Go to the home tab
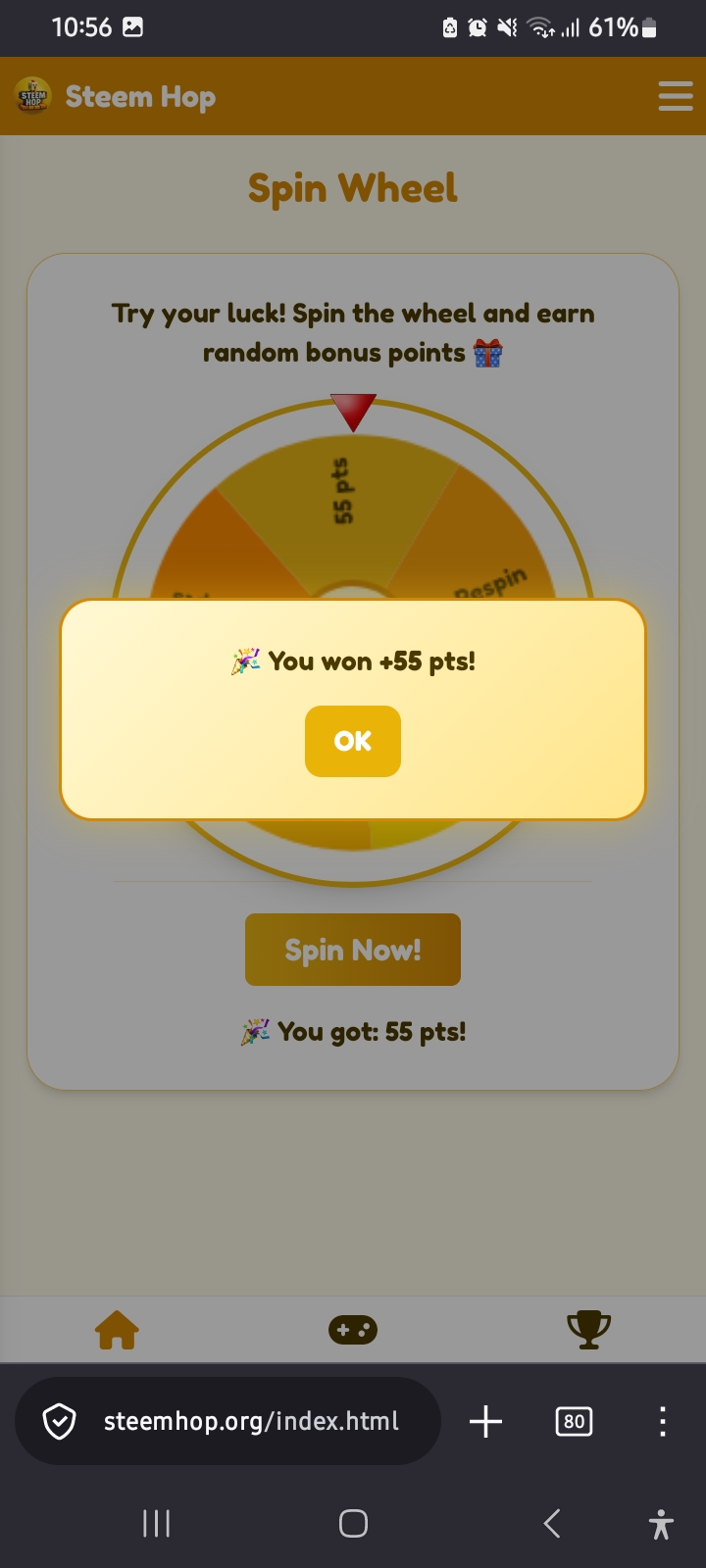 coord(117,1330)
